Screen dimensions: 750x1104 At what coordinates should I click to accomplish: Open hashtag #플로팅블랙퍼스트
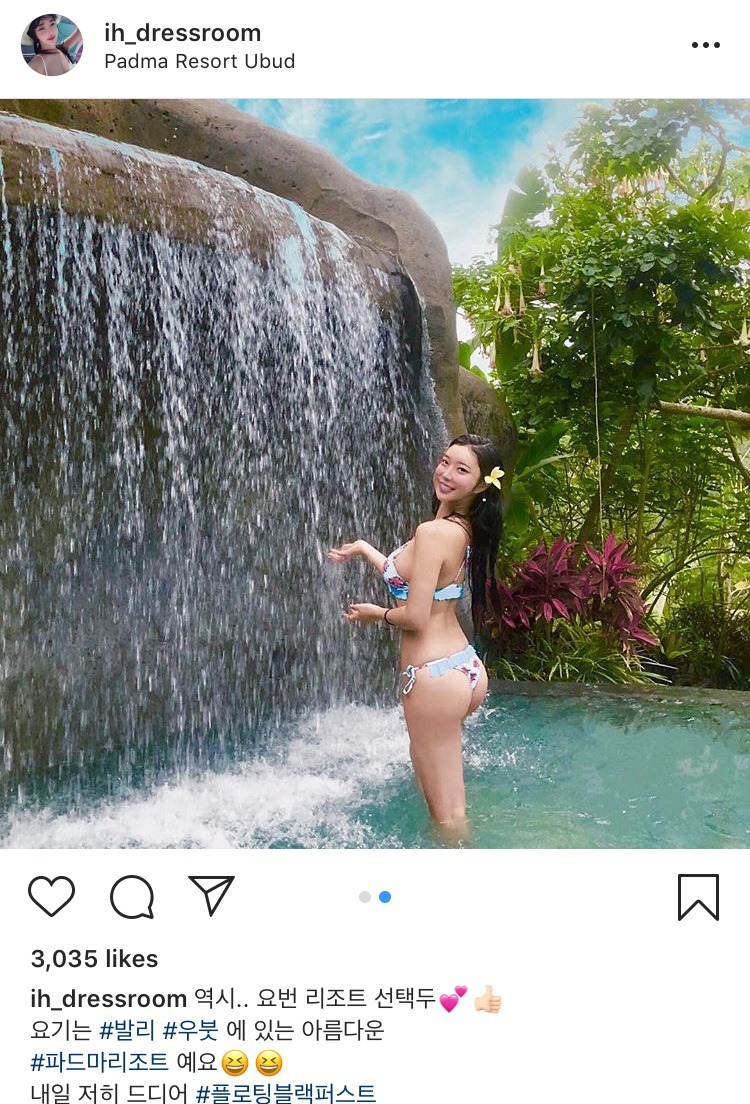pos(286,1093)
